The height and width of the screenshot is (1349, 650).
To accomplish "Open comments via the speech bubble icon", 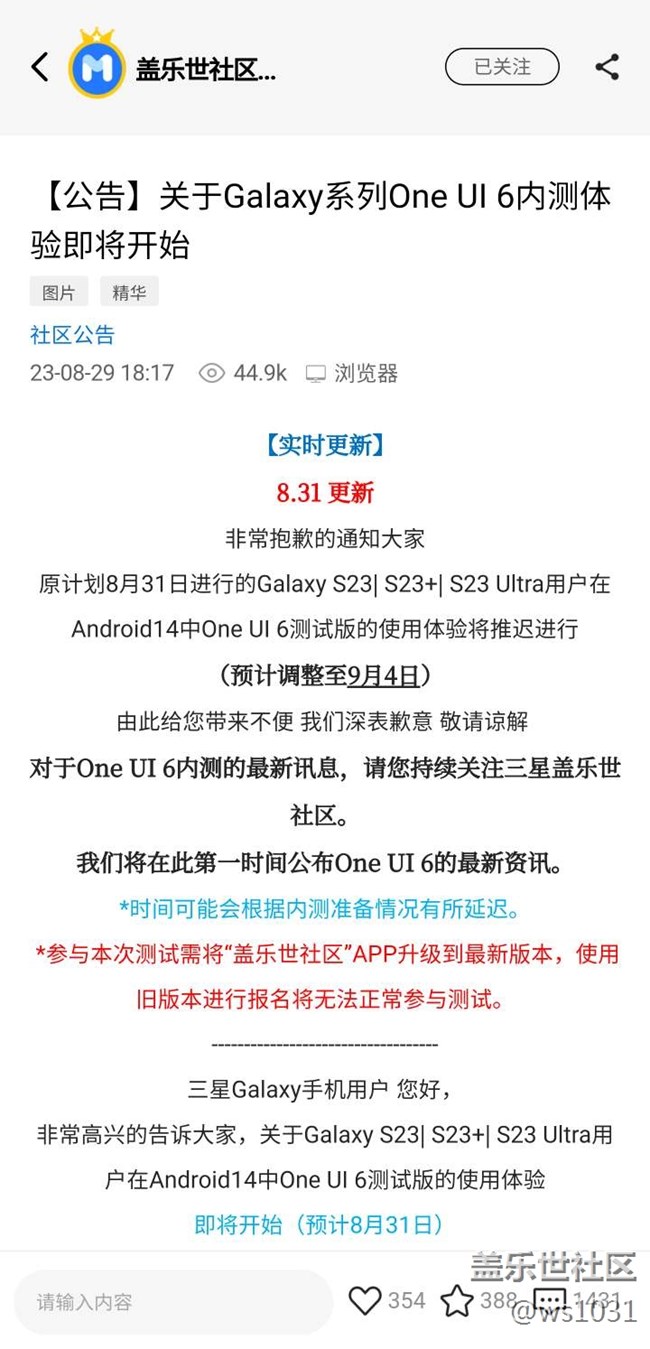I will click(549, 1300).
